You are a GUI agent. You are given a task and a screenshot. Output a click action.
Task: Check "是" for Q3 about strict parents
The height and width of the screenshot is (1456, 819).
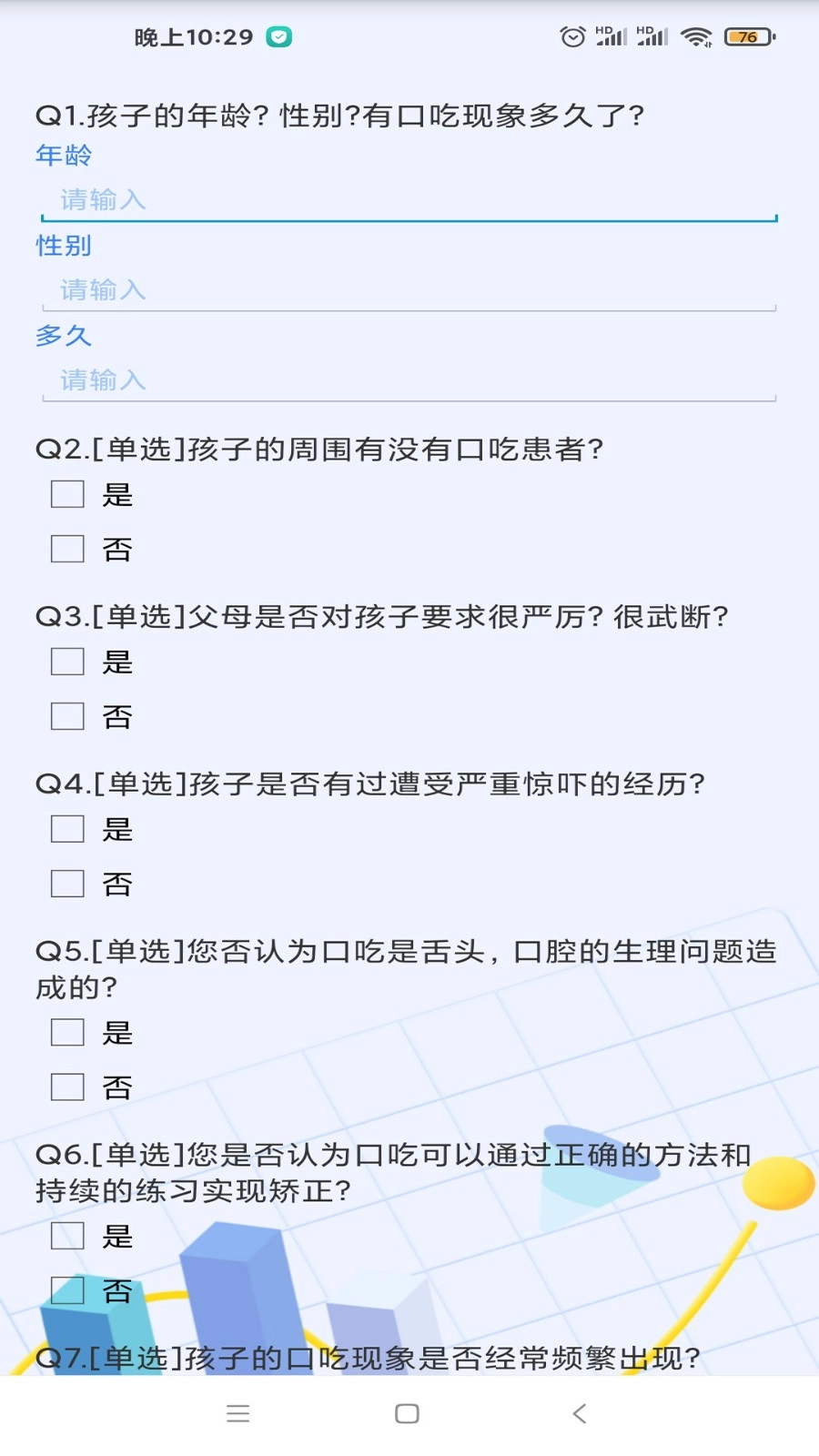[66, 662]
